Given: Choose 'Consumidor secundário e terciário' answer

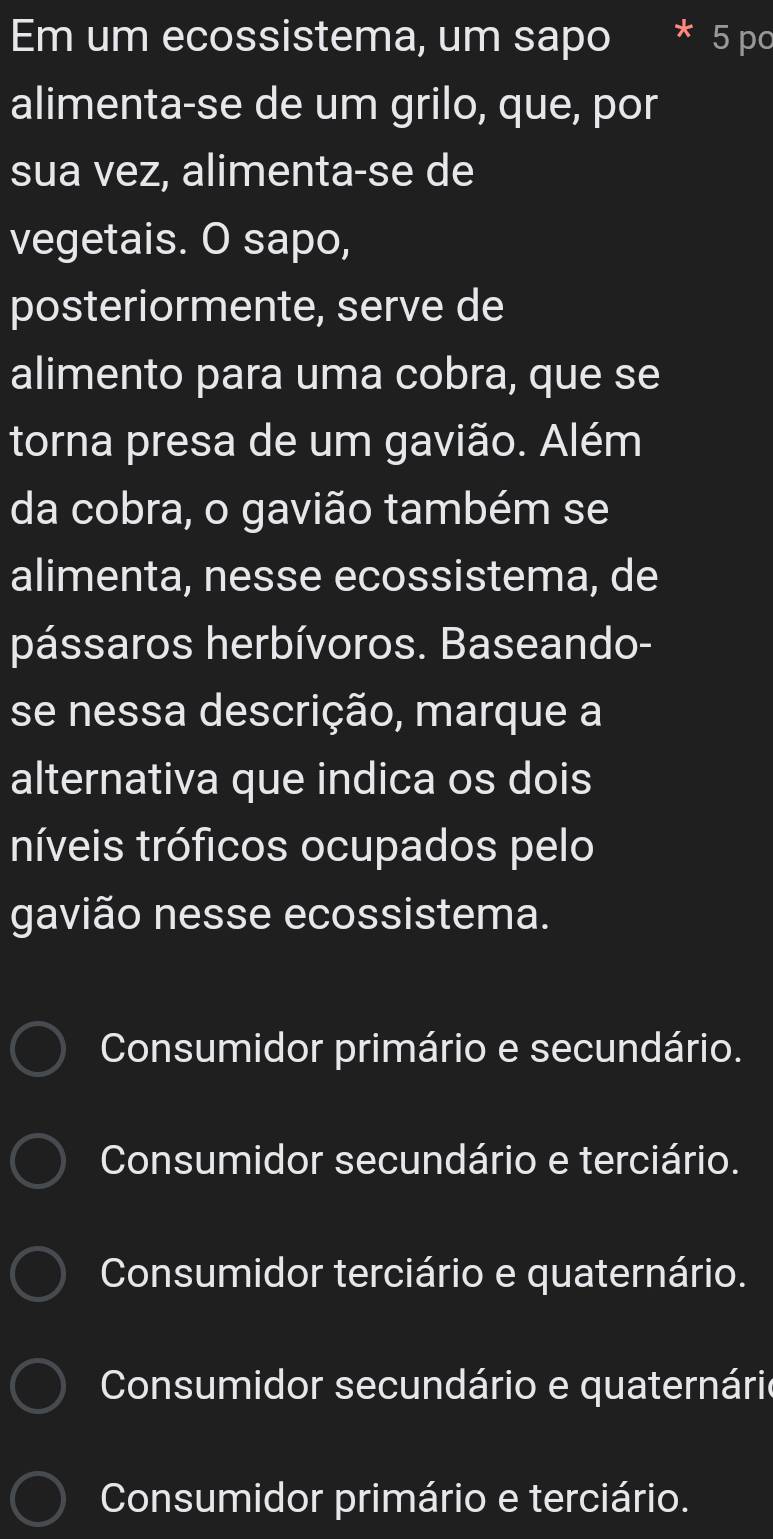Looking at the screenshot, I should 39,1161.
